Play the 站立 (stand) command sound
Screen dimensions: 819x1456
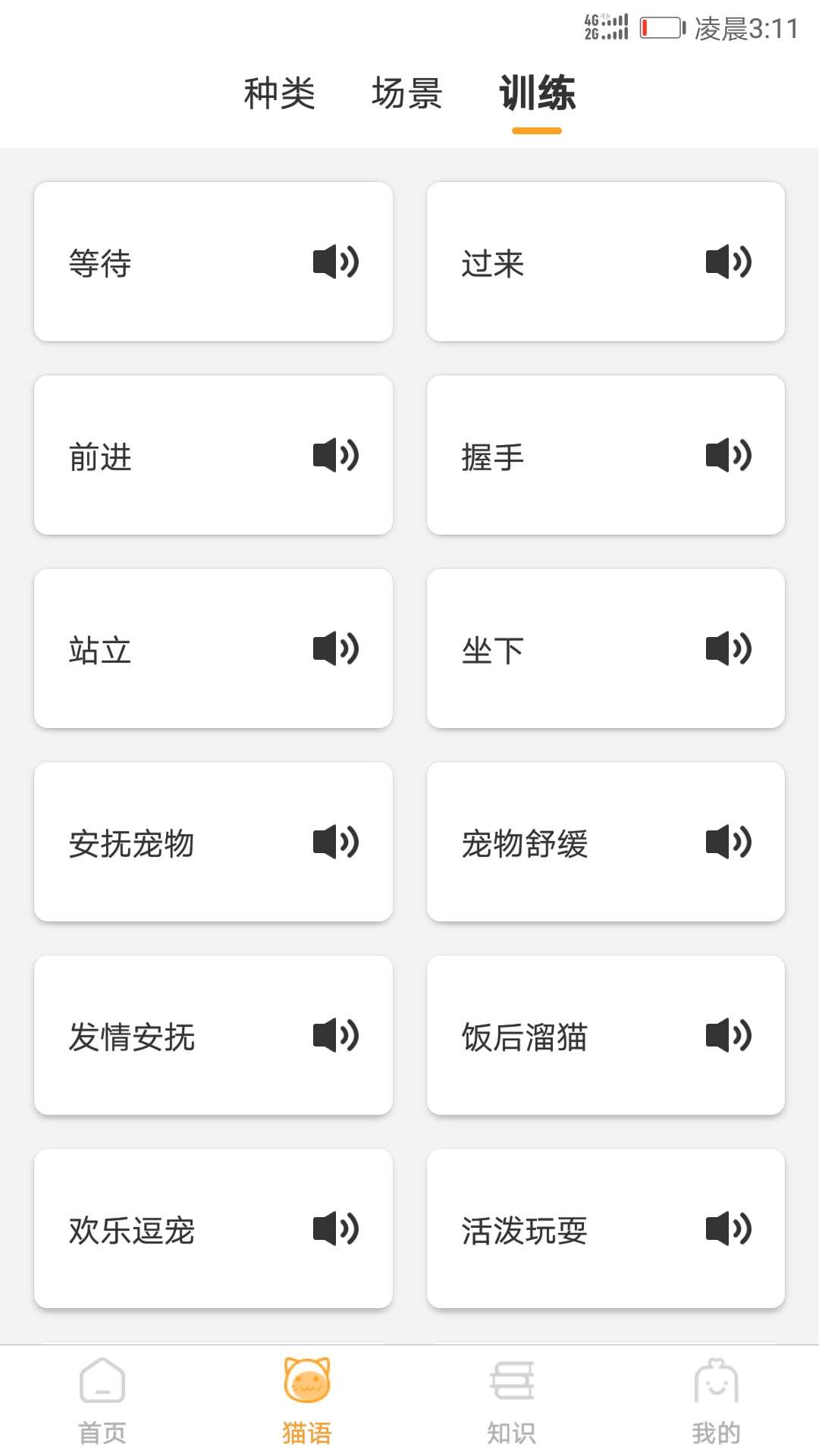point(336,648)
